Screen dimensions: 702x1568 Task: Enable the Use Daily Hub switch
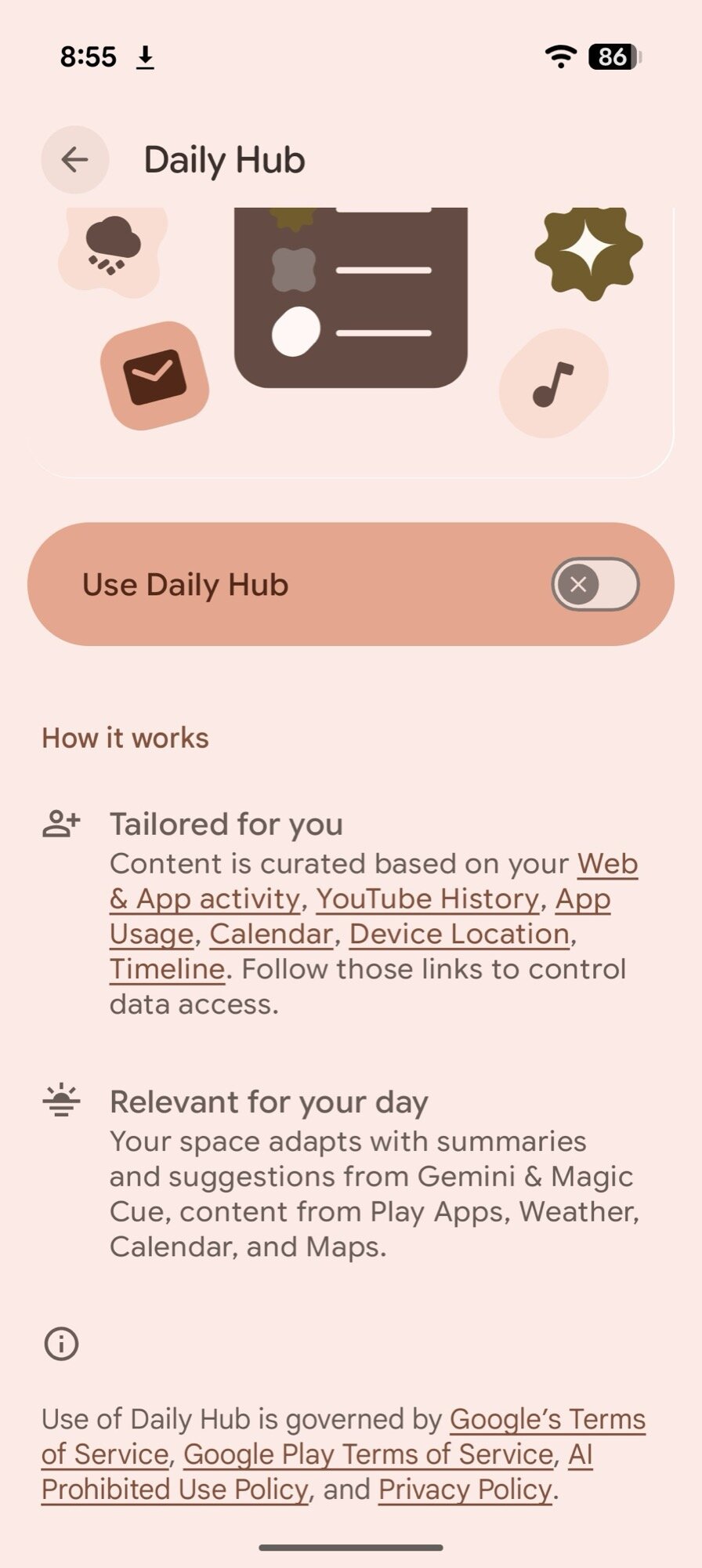pos(595,584)
